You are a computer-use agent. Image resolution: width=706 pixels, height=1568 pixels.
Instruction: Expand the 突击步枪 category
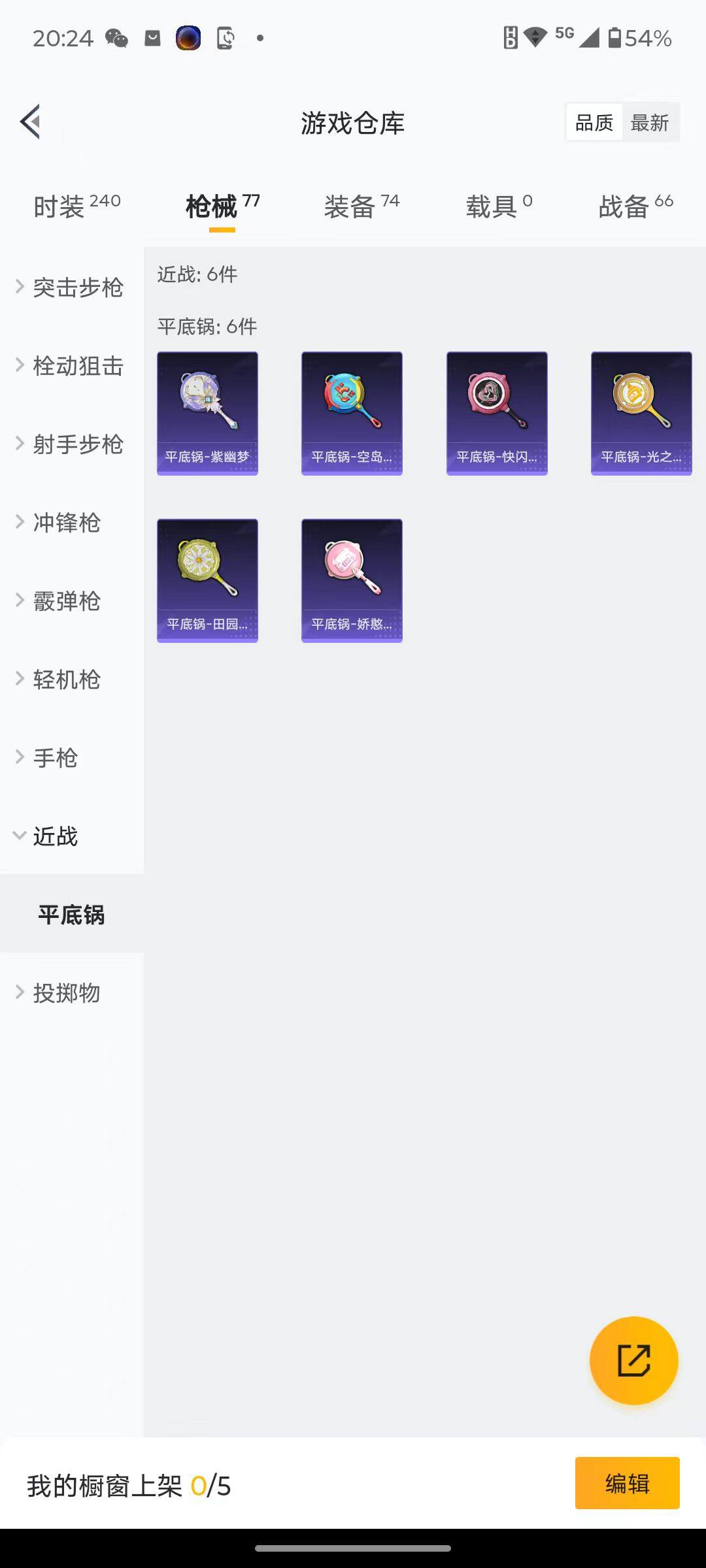pos(71,287)
